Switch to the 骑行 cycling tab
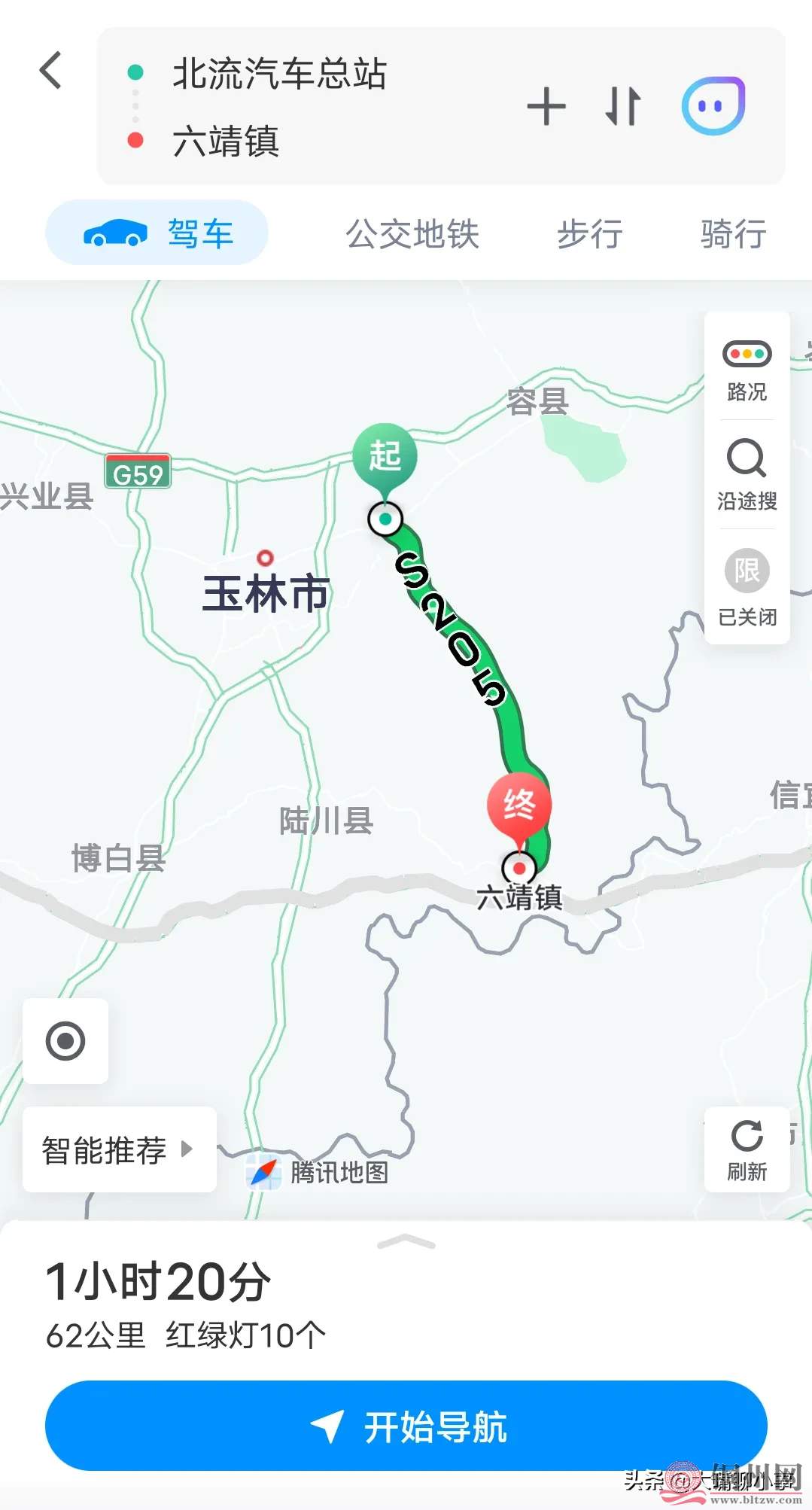Viewport: 812px width, 1510px height. point(733,234)
